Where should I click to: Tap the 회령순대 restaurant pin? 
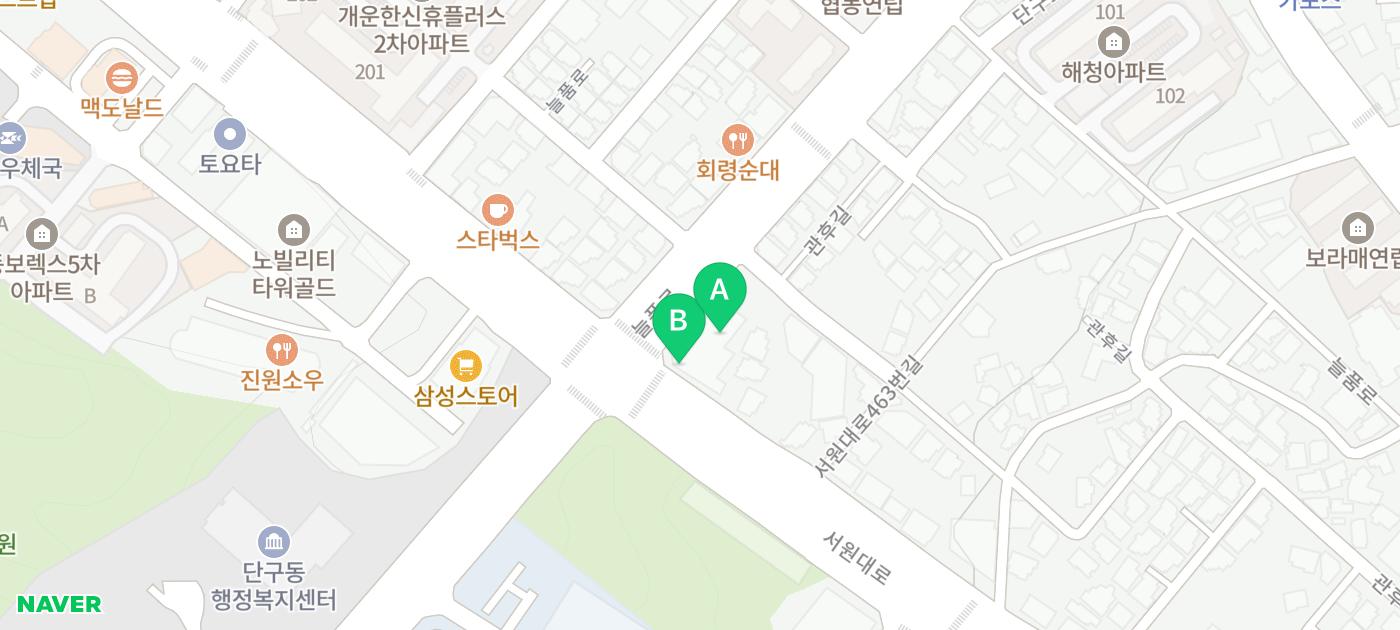737,140
